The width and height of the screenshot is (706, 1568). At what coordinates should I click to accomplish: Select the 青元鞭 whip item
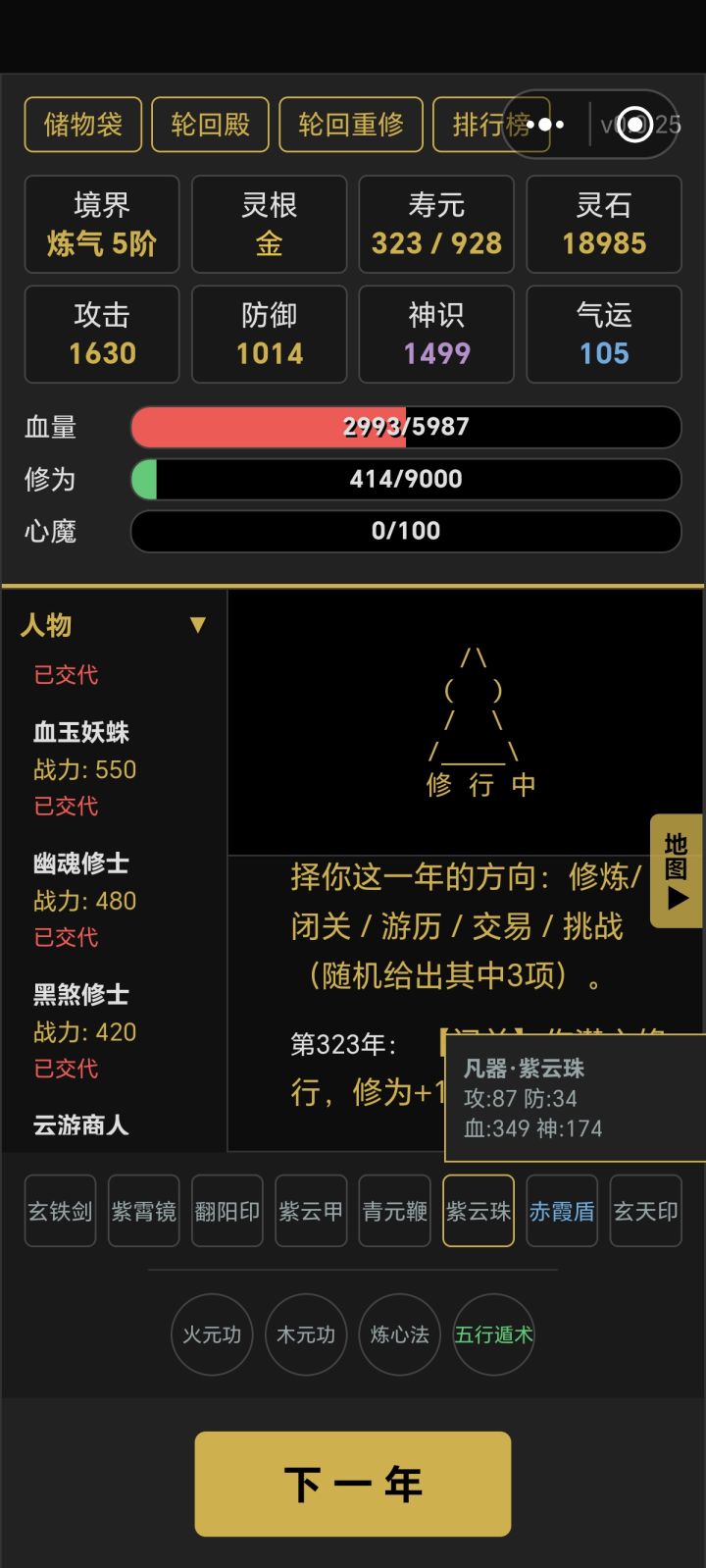click(x=393, y=1211)
